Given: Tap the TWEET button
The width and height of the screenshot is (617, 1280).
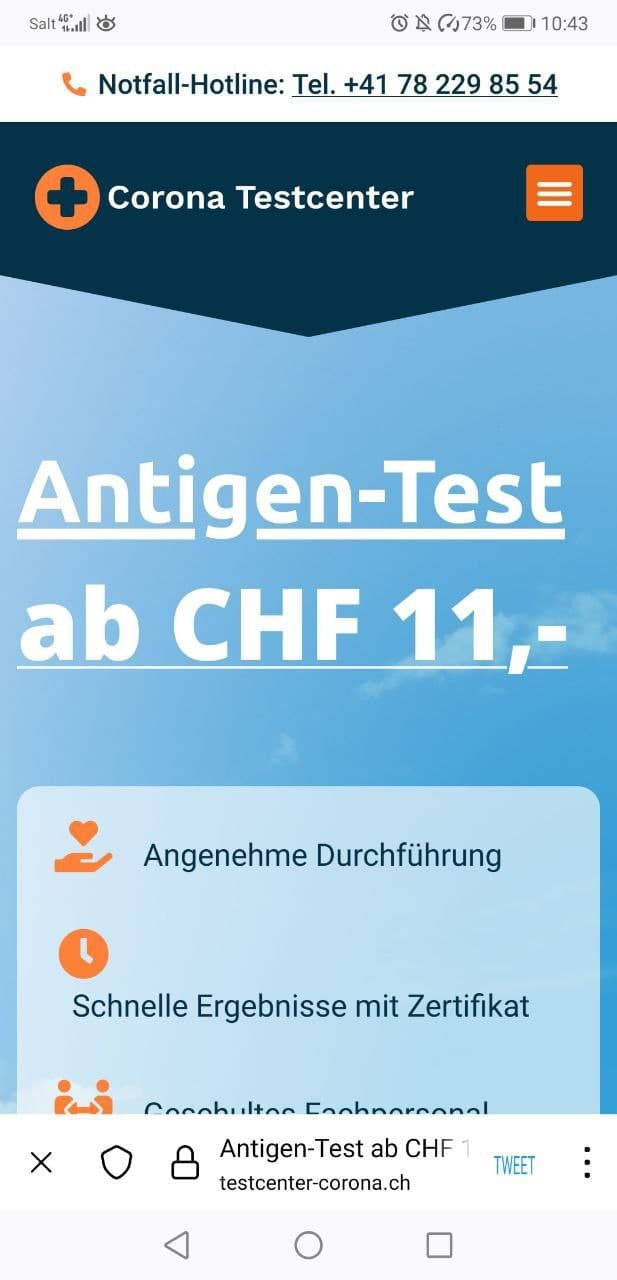Looking at the screenshot, I should click(x=514, y=1165).
